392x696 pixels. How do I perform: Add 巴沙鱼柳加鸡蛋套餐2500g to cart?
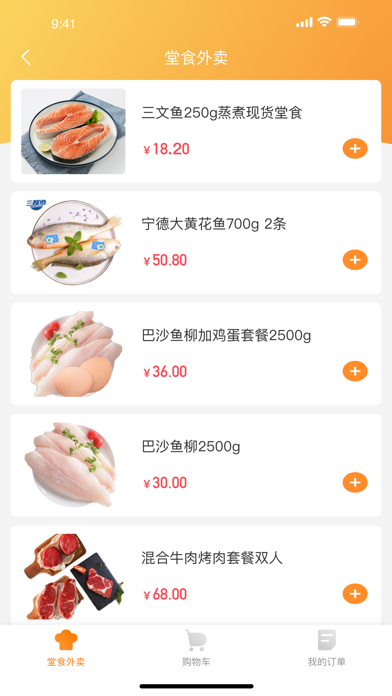(355, 372)
